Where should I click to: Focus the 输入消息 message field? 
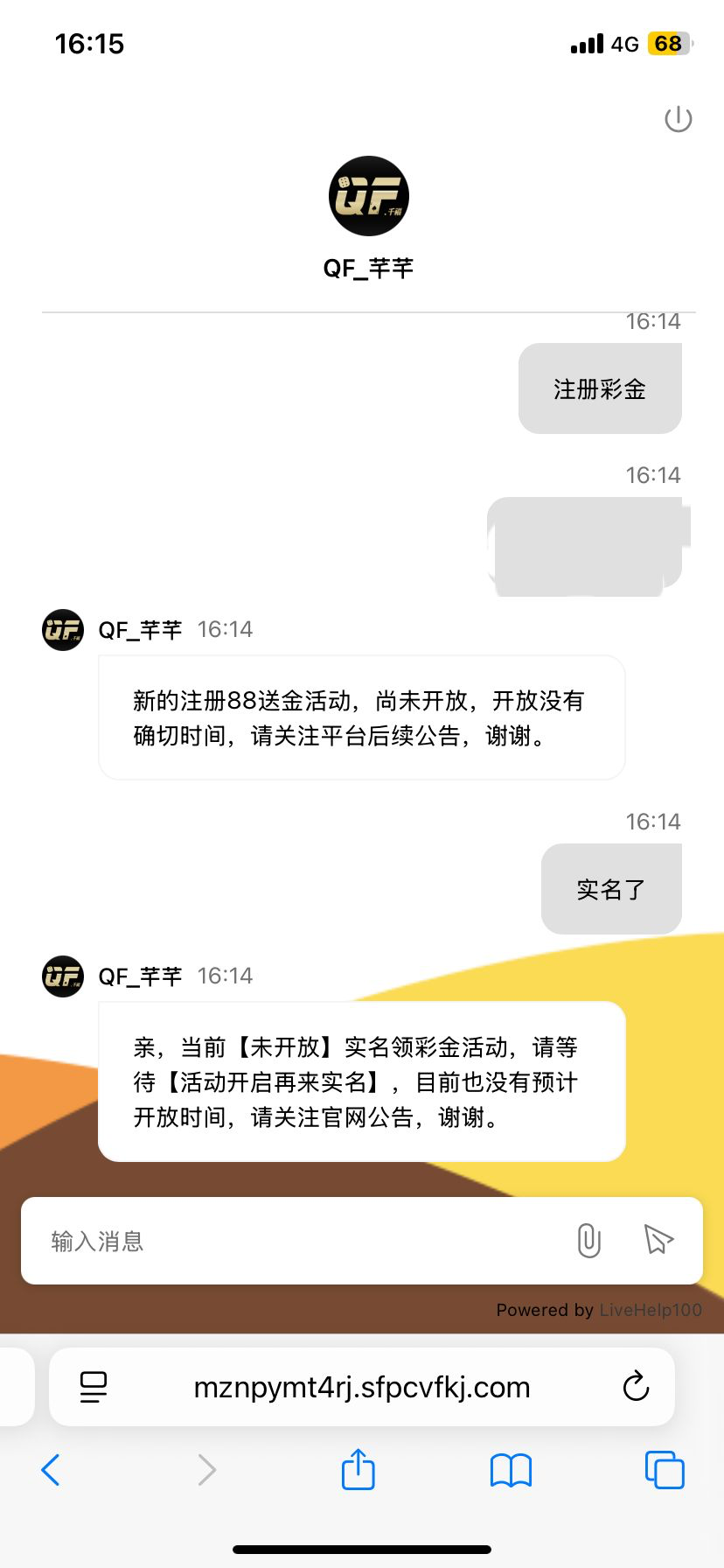coord(297,1241)
